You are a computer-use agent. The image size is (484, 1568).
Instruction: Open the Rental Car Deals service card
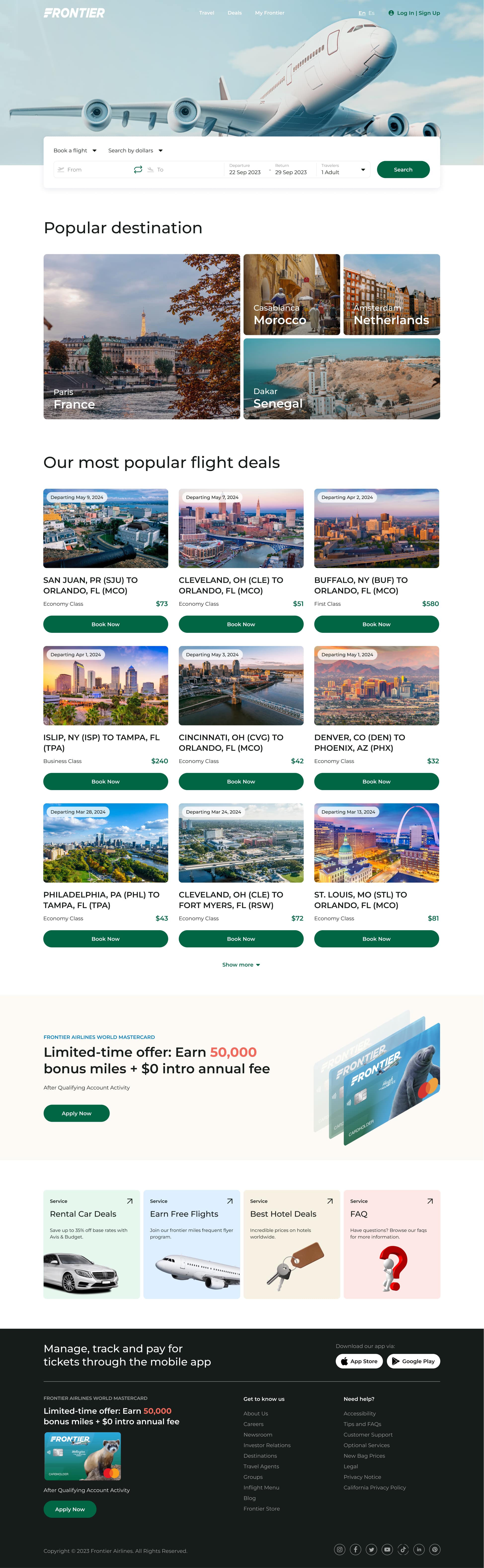(91, 1244)
